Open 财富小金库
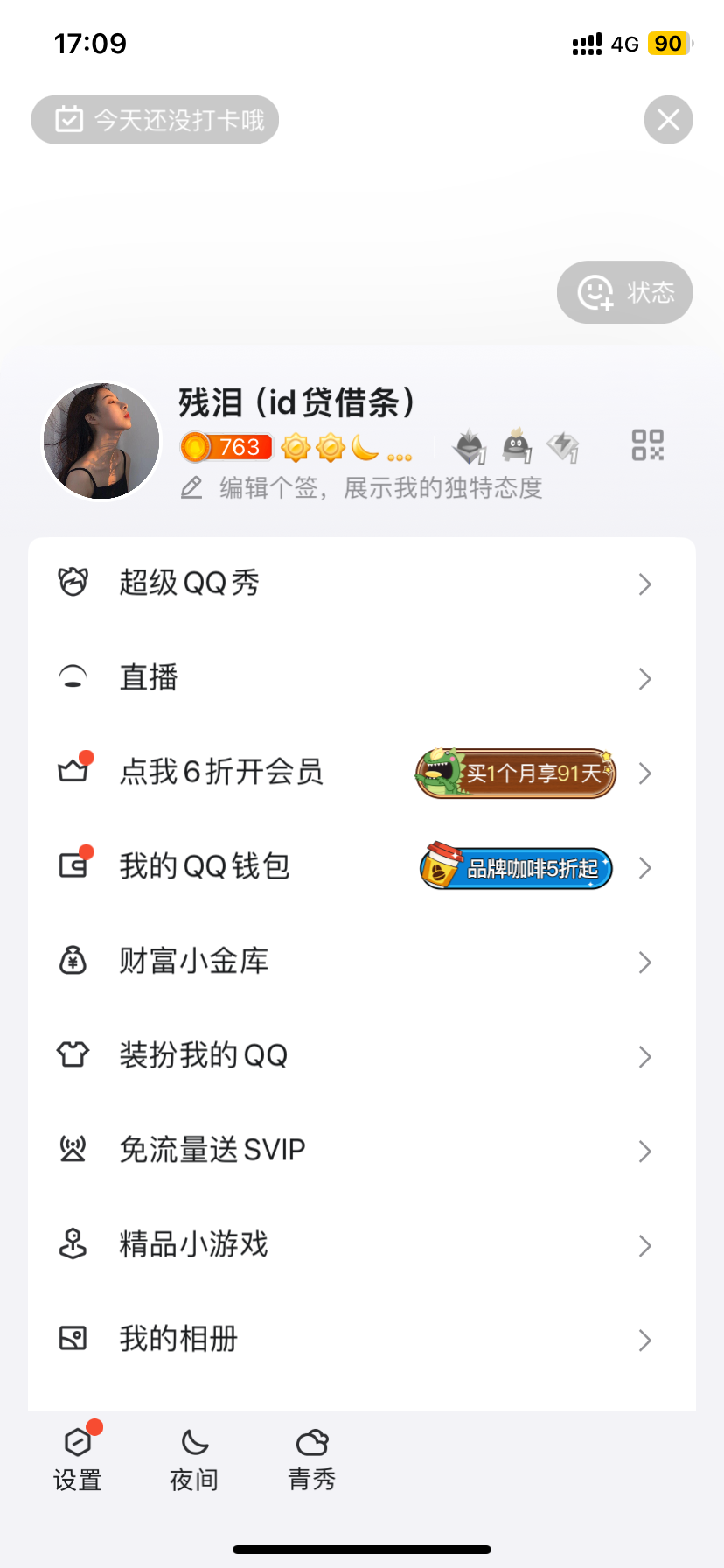The height and width of the screenshot is (1568, 724). click(362, 962)
